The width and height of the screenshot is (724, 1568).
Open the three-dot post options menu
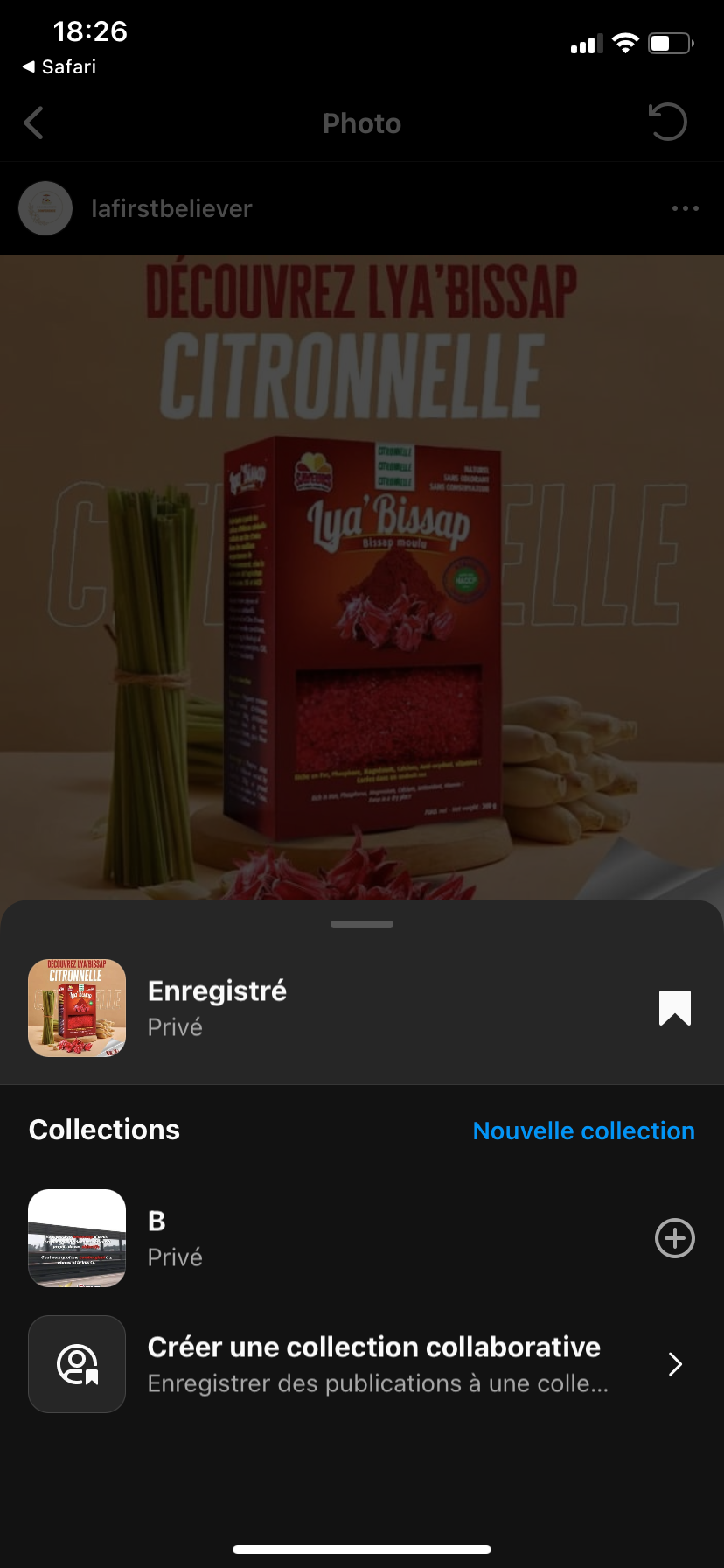point(685,208)
